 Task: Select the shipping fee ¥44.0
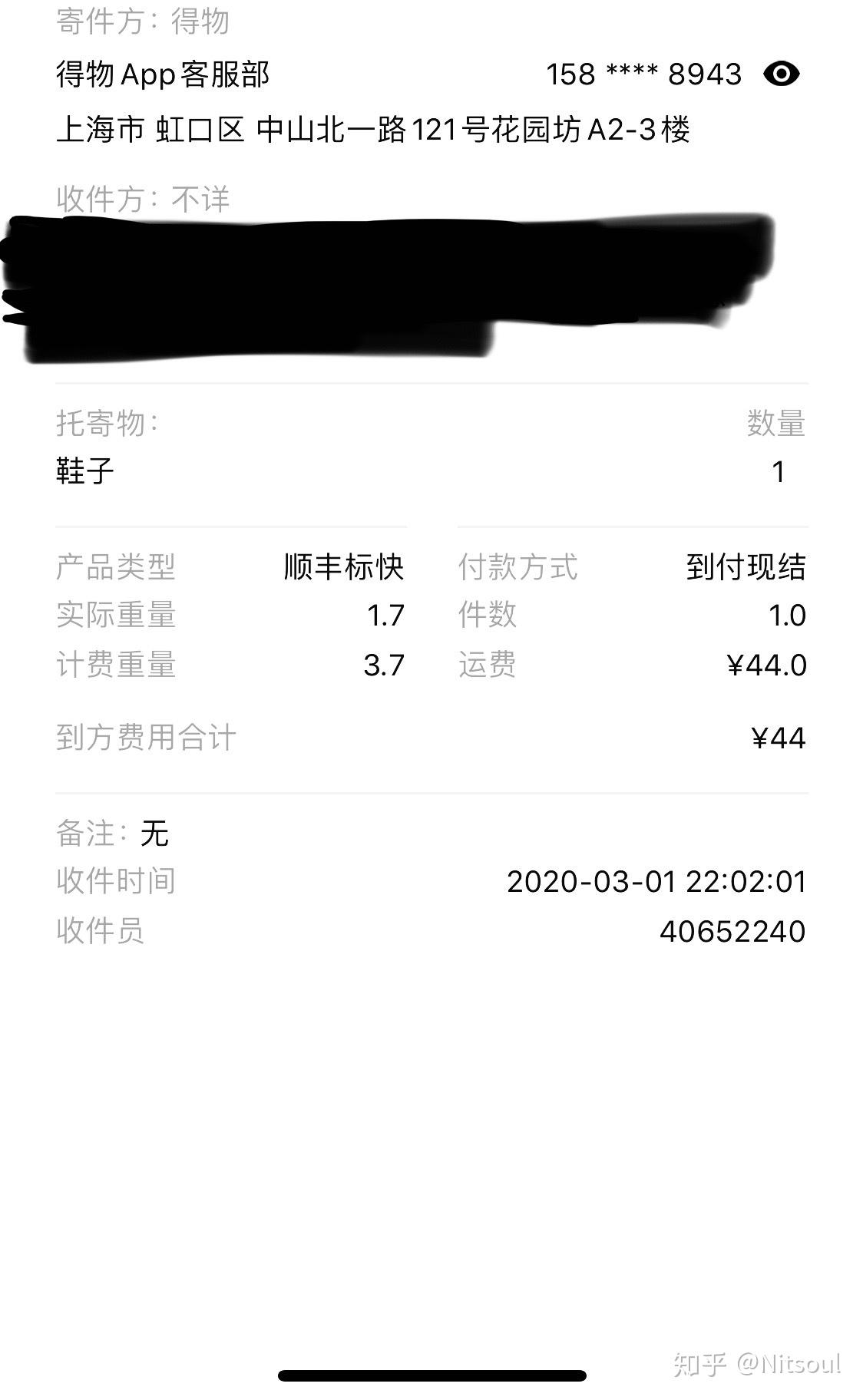[767, 666]
